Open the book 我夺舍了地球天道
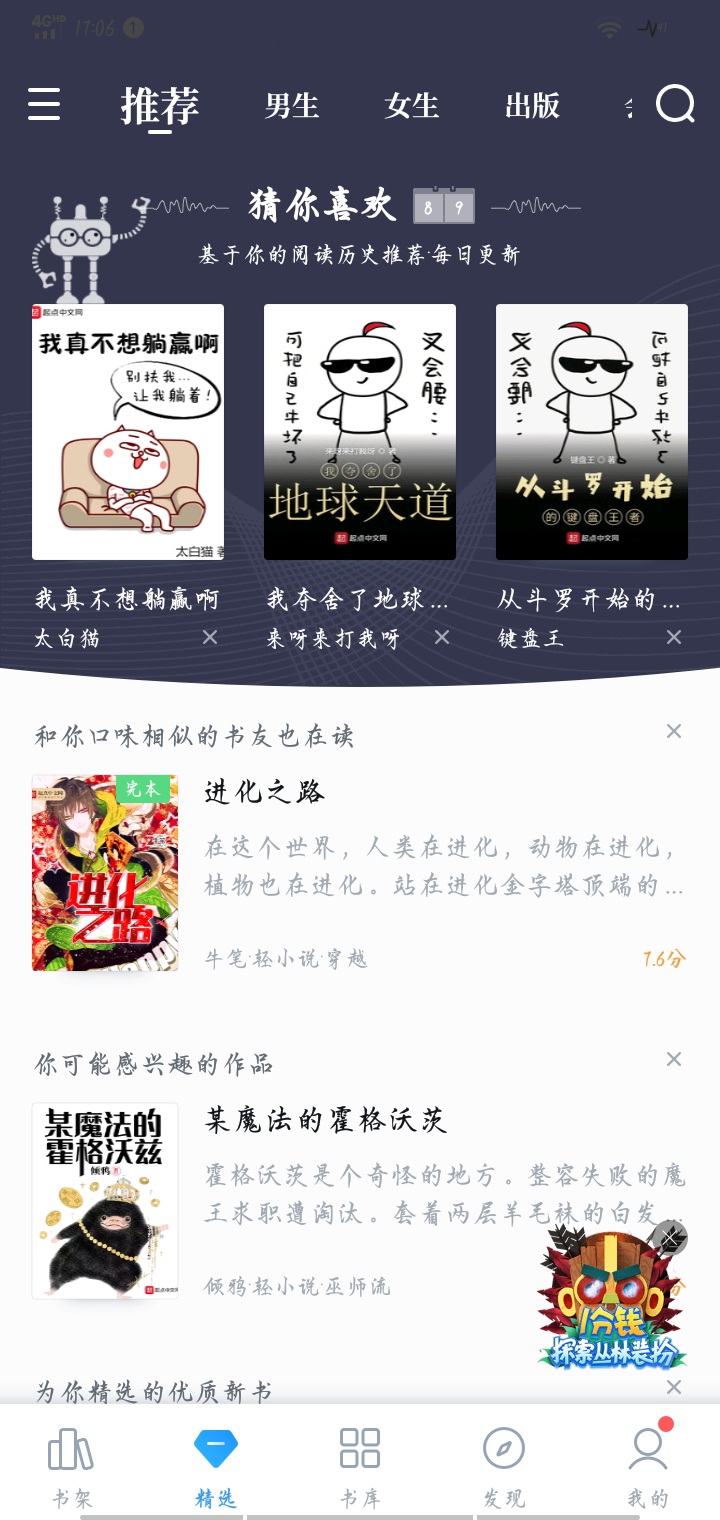 (x=360, y=432)
